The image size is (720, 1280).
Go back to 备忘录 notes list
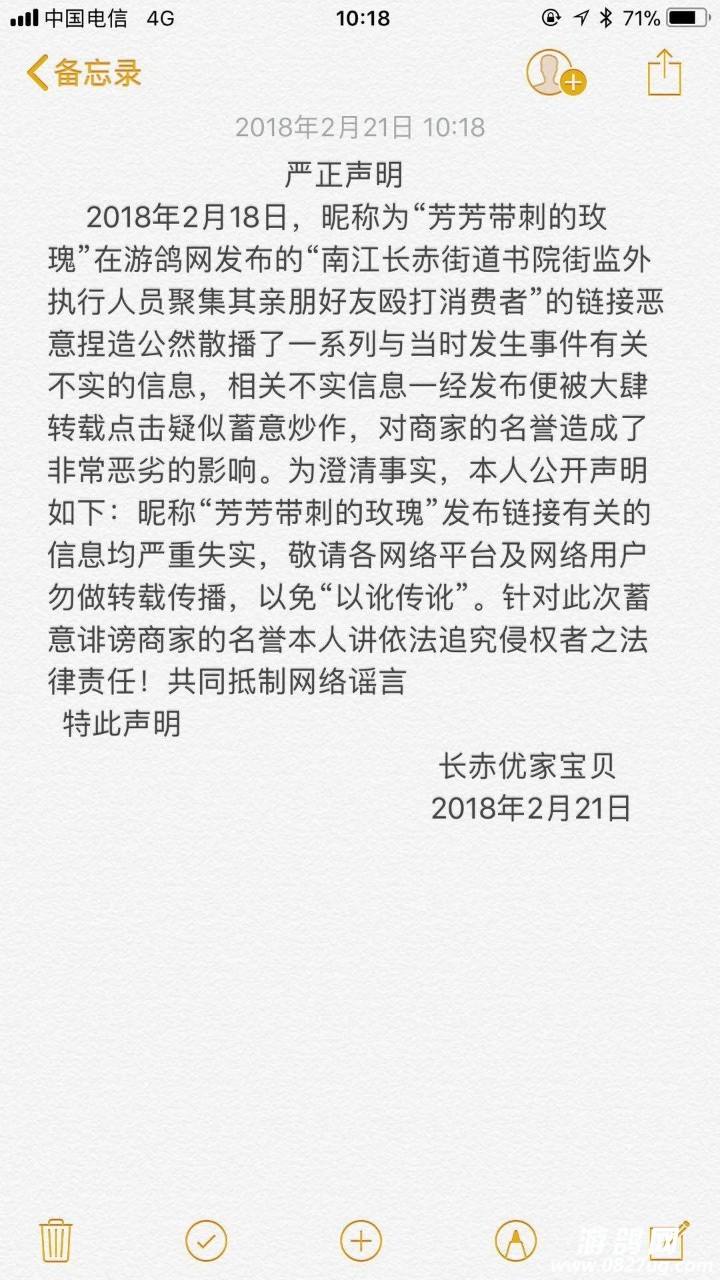pos(84,73)
